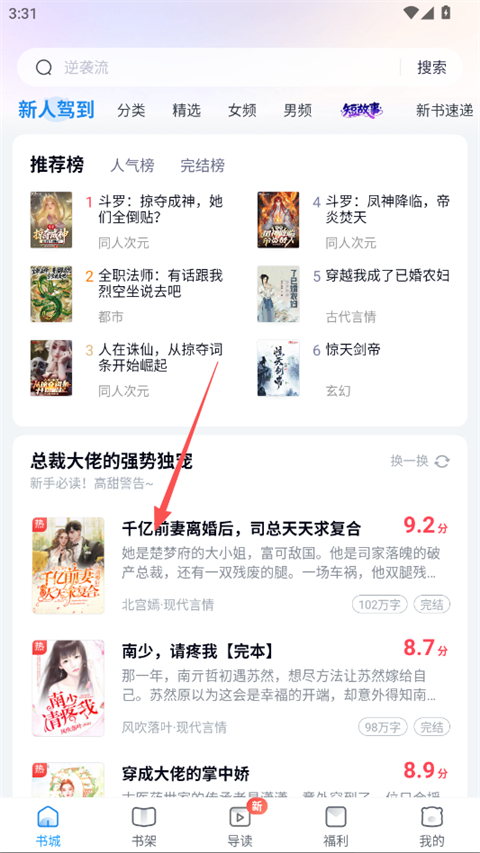Switch to the 精选 tab
The height and width of the screenshot is (853, 480).
click(187, 110)
